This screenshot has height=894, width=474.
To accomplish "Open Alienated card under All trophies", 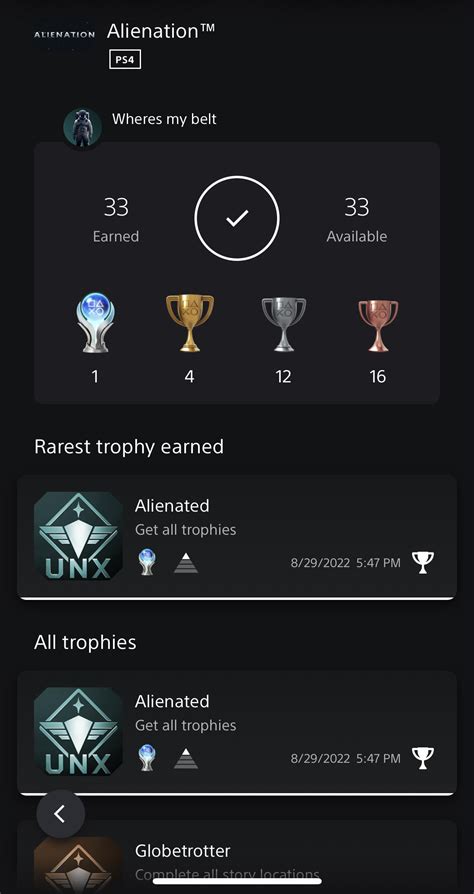I will point(237,733).
